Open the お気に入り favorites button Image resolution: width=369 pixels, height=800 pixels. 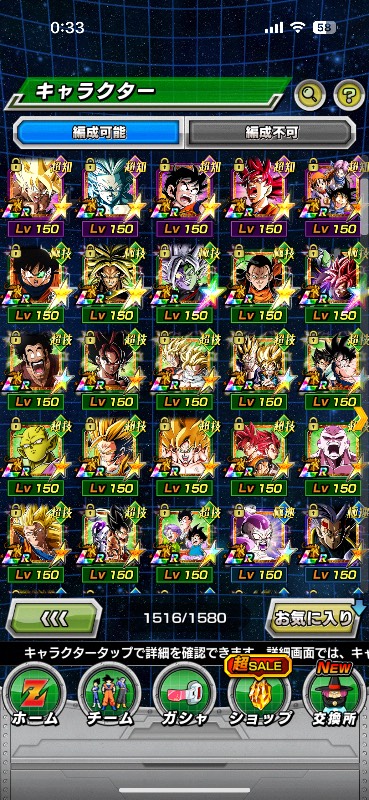[x=314, y=618]
